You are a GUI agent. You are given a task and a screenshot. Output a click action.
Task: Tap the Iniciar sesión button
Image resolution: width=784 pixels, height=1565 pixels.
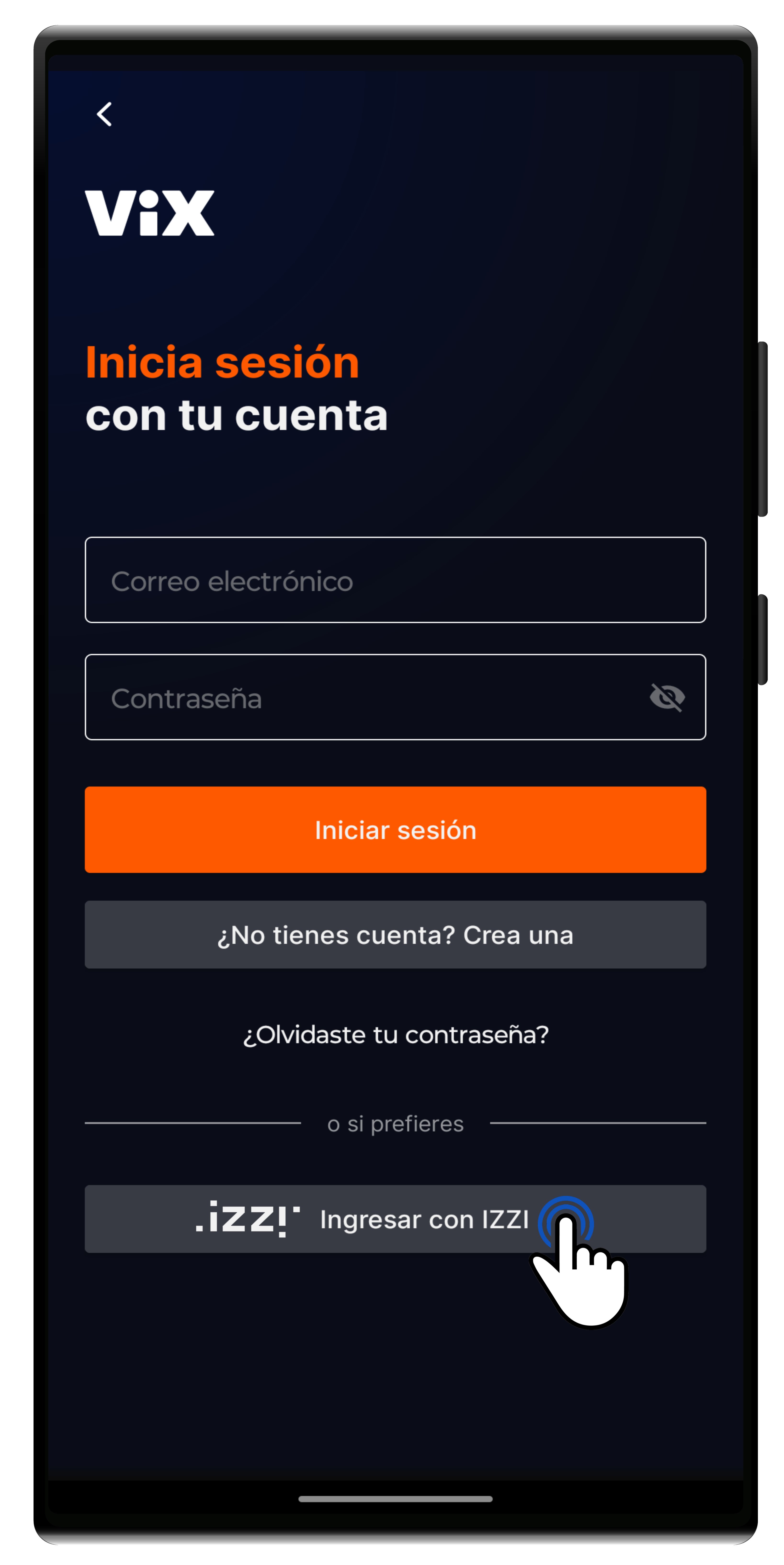pyautogui.click(x=395, y=829)
